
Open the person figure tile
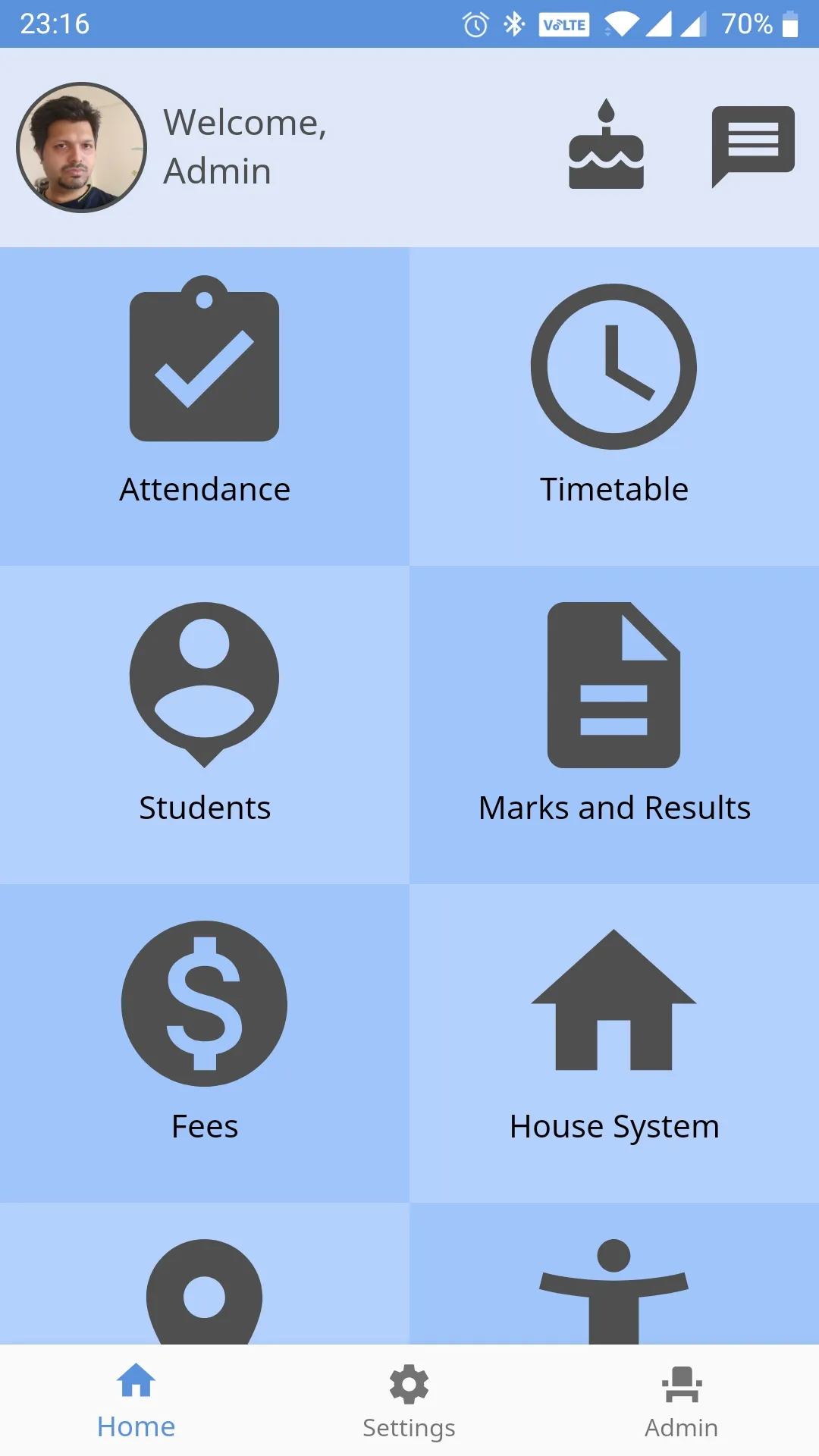614,1274
